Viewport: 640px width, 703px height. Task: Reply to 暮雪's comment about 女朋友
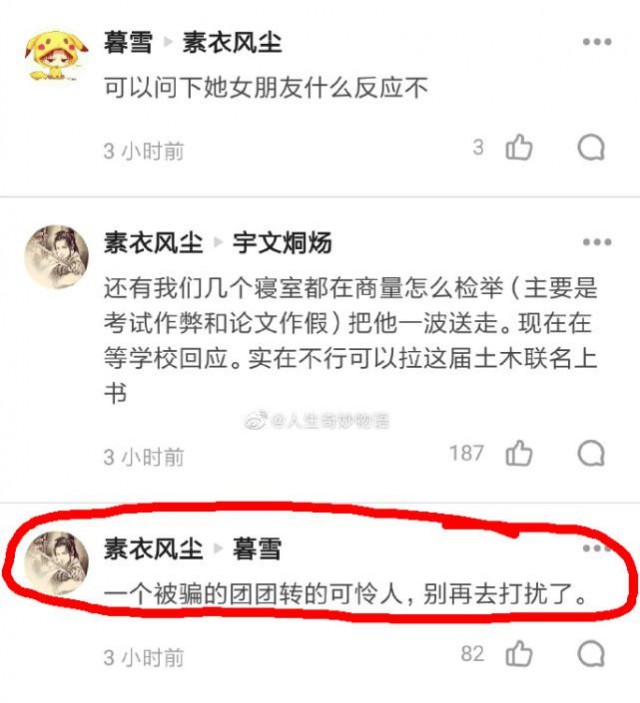point(591,148)
